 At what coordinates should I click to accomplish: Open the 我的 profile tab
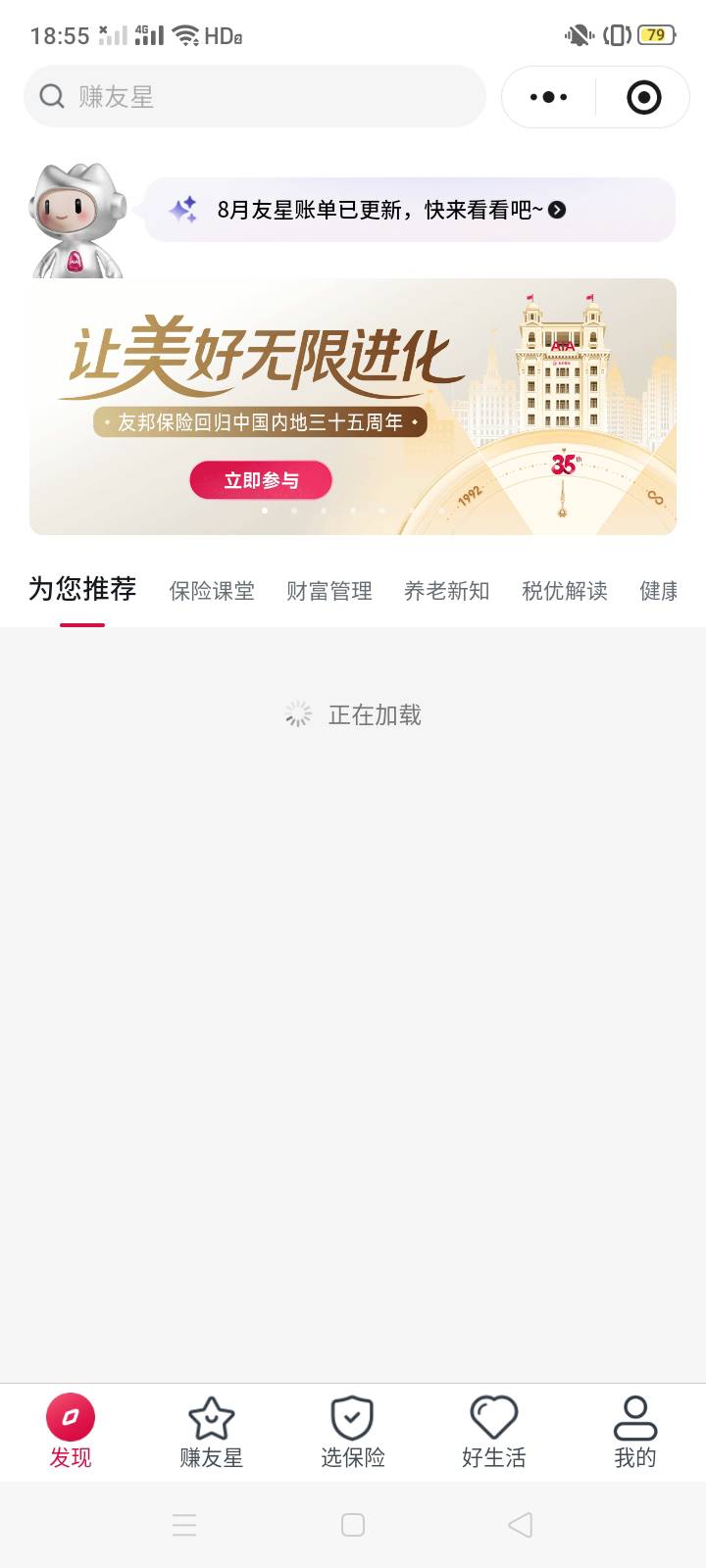(x=635, y=1433)
